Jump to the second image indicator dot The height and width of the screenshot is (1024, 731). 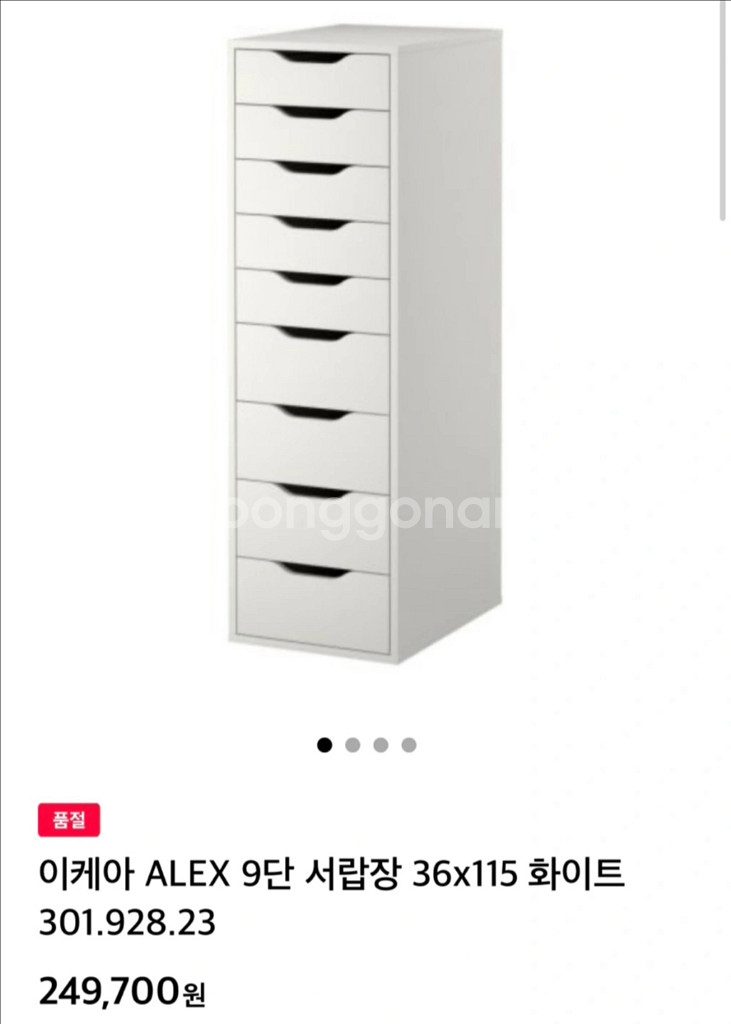(352, 744)
